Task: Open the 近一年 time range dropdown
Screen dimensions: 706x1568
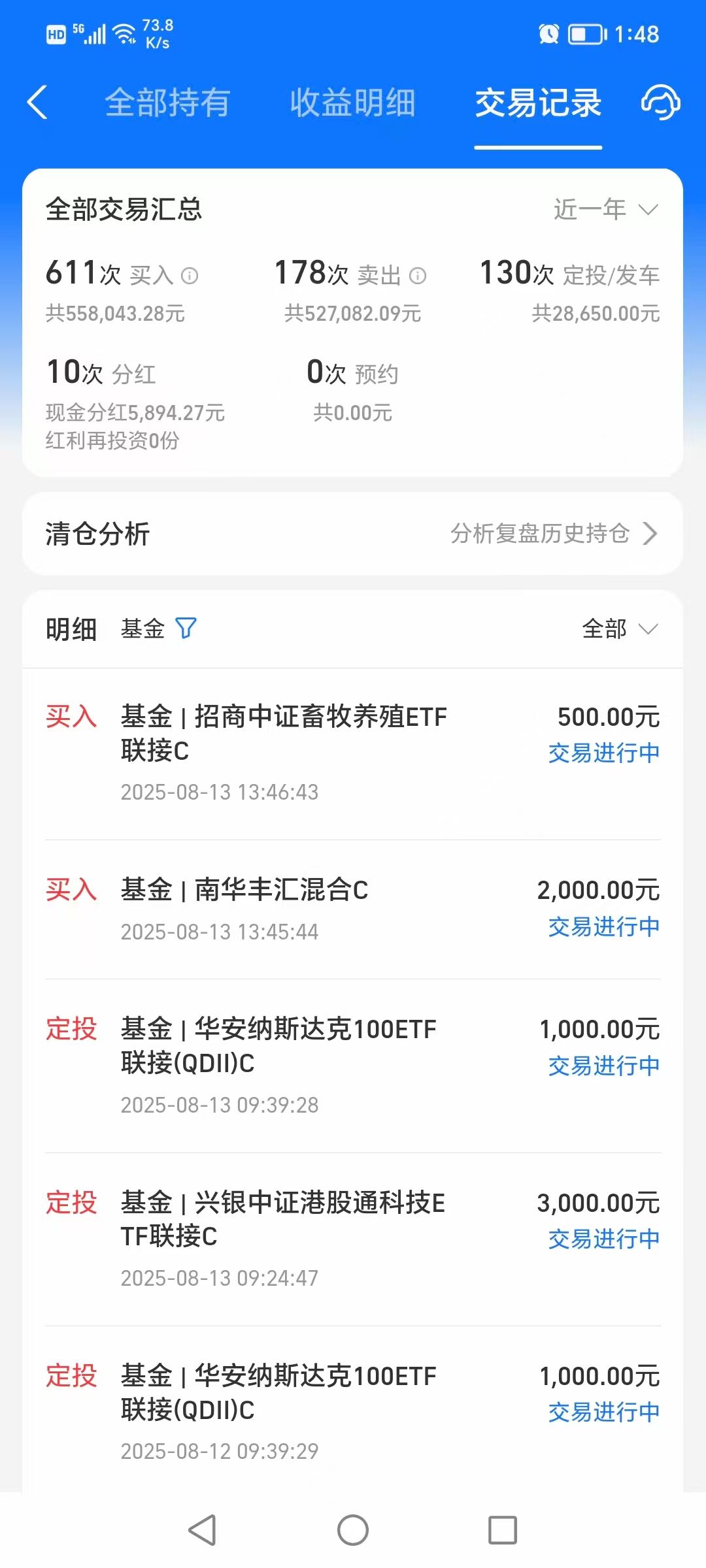Action: (x=606, y=209)
